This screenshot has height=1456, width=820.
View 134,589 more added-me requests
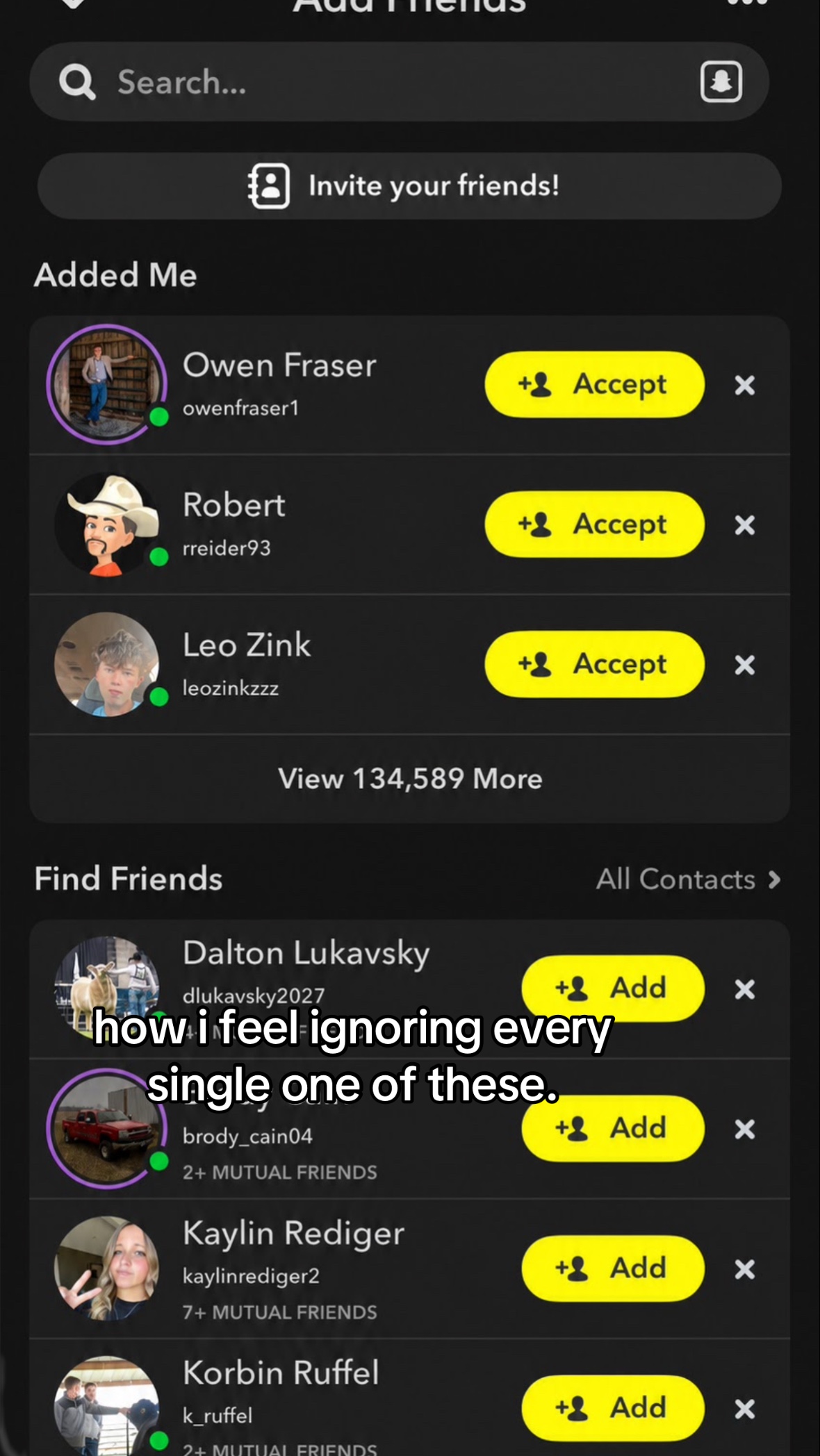click(x=410, y=779)
